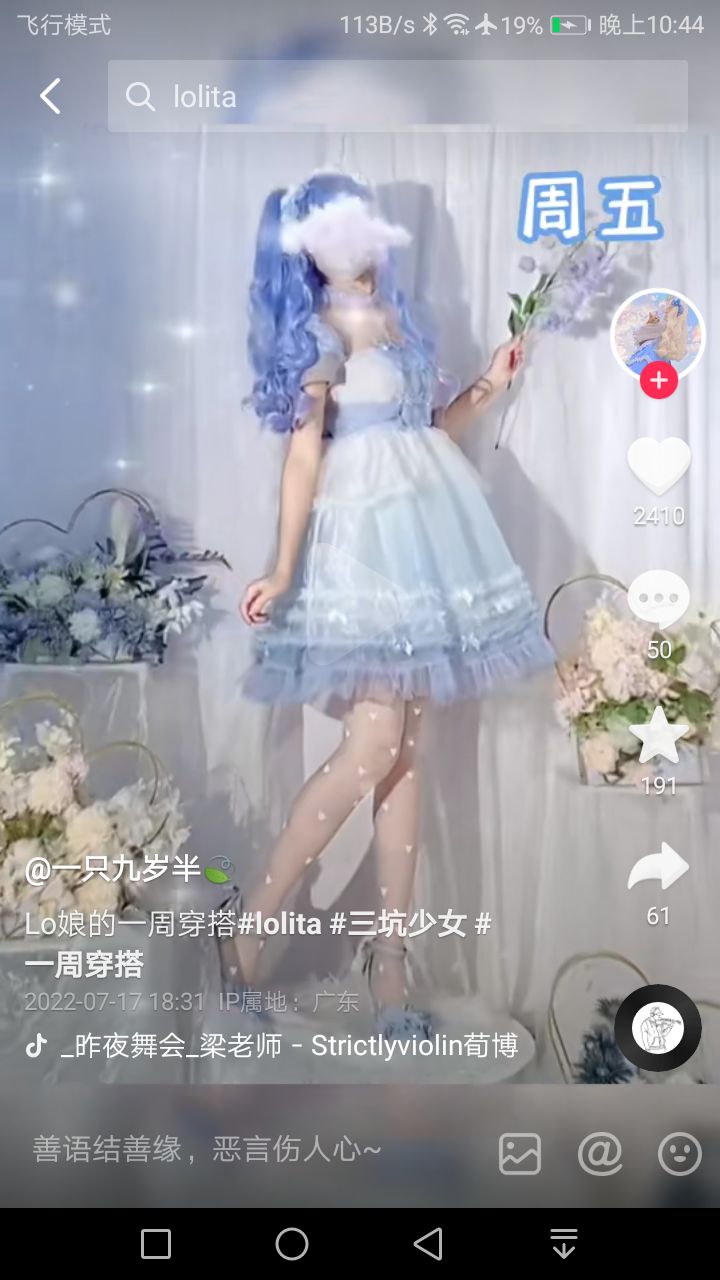
Task: Follow the creator via red plus button
Action: (x=658, y=381)
